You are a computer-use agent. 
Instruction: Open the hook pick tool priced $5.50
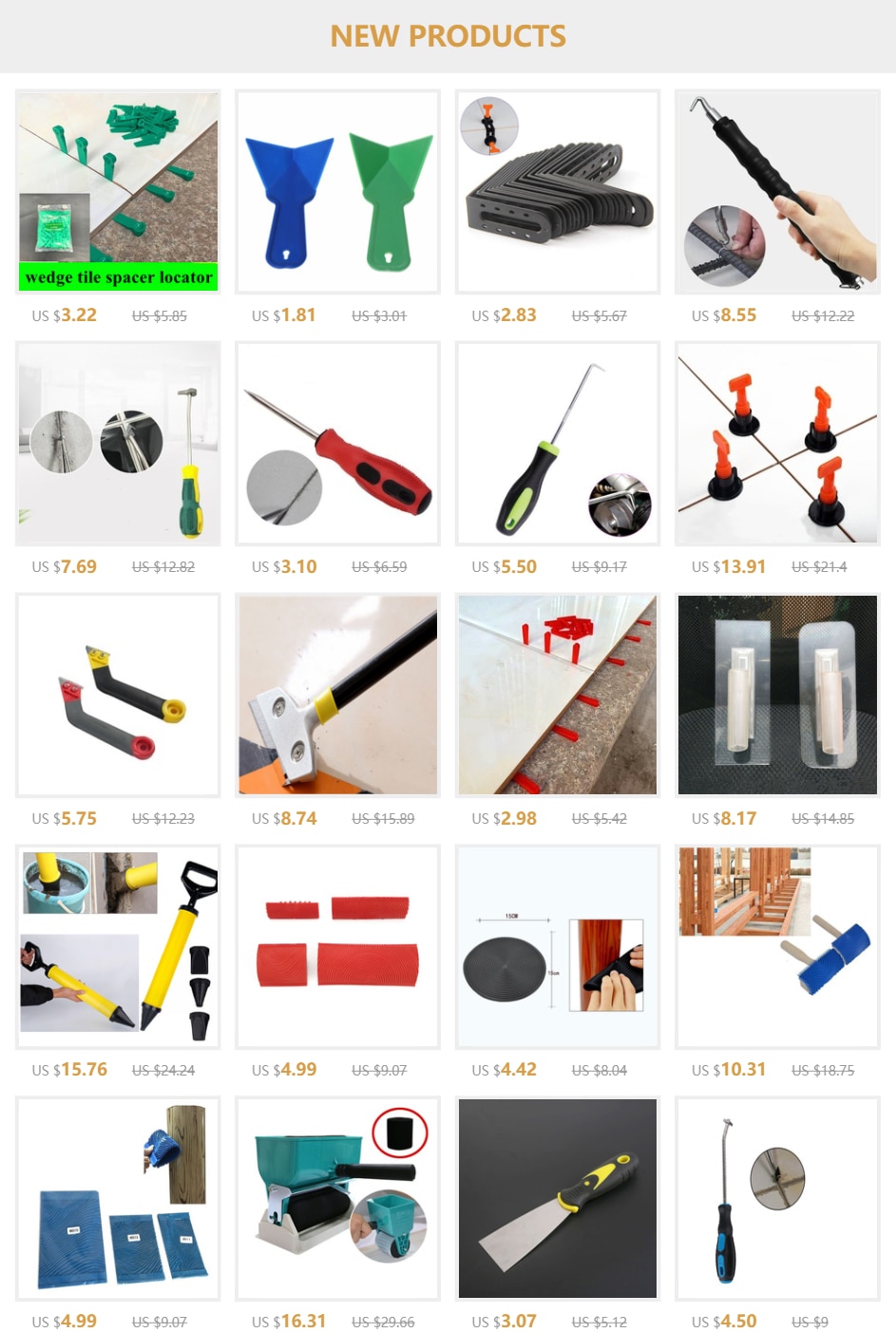click(558, 444)
